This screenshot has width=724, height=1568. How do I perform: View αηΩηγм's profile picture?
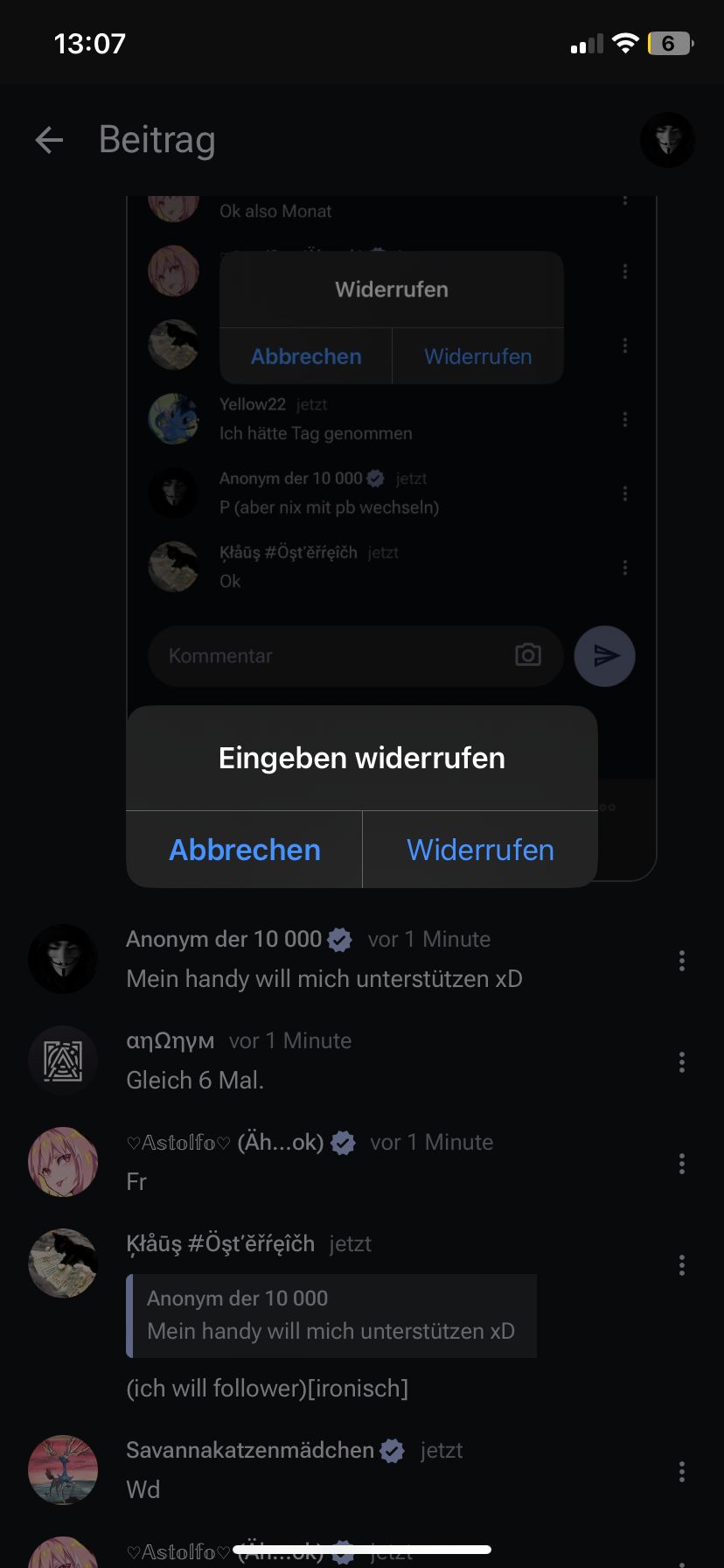(63, 1060)
